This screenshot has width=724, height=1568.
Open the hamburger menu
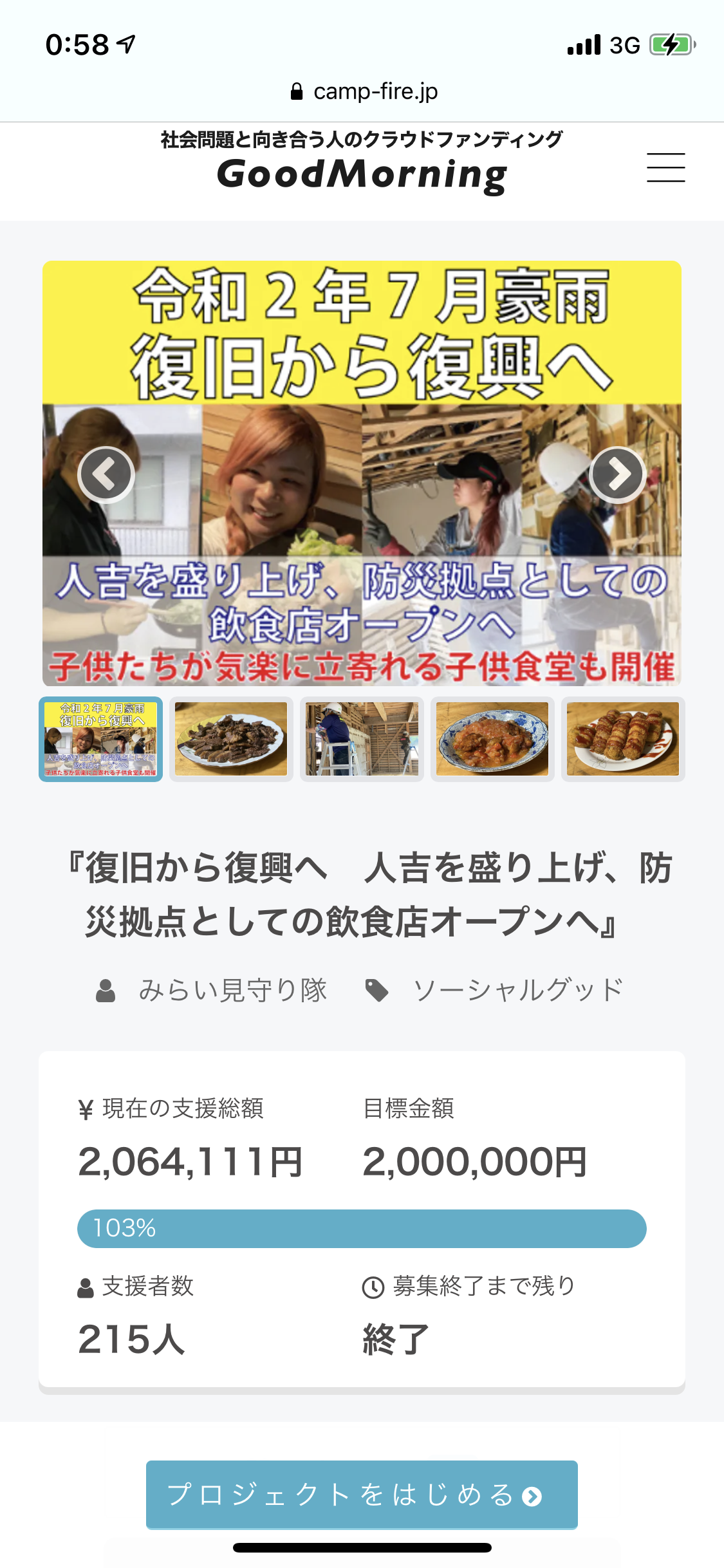point(665,168)
